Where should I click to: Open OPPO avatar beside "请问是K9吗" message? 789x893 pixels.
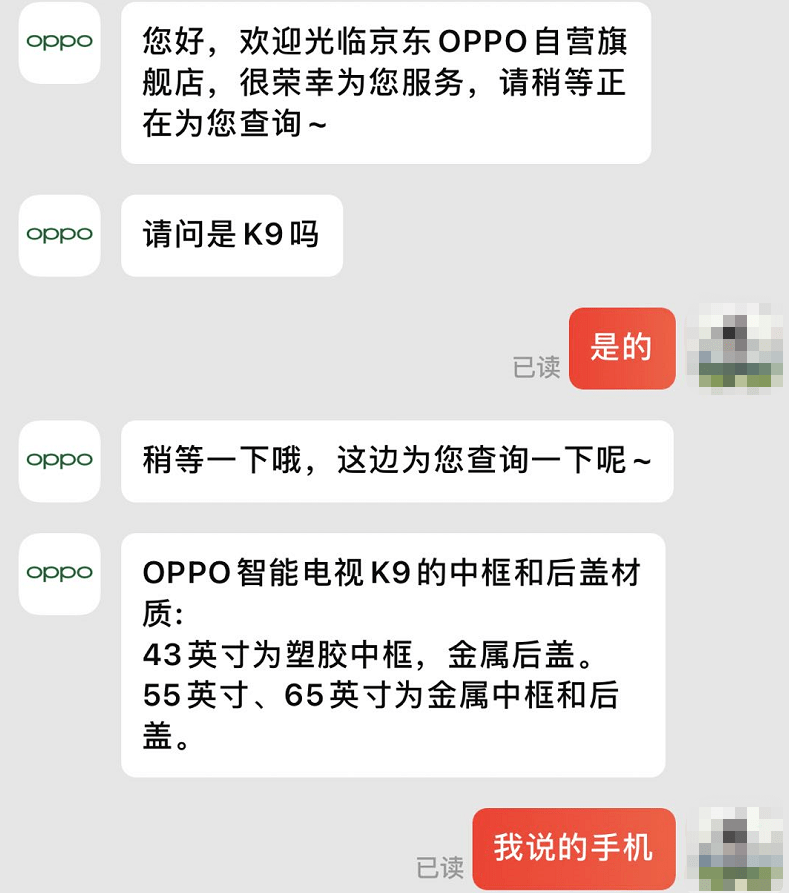[59, 235]
